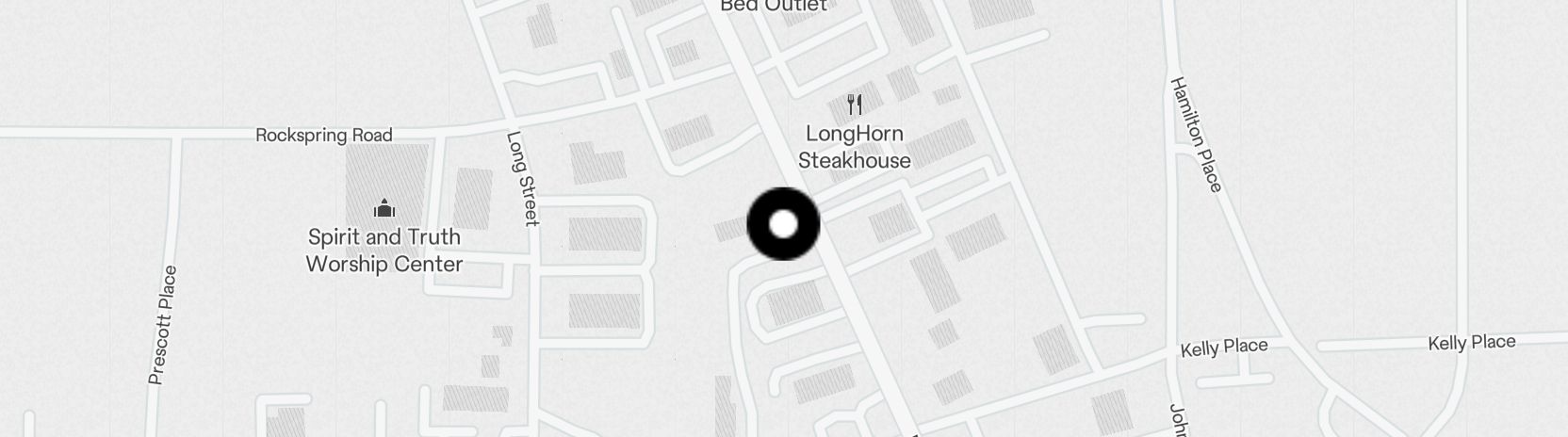The image size is (1568, 437).
Task: Tap the black location pin marker
Action: point(783,224)
